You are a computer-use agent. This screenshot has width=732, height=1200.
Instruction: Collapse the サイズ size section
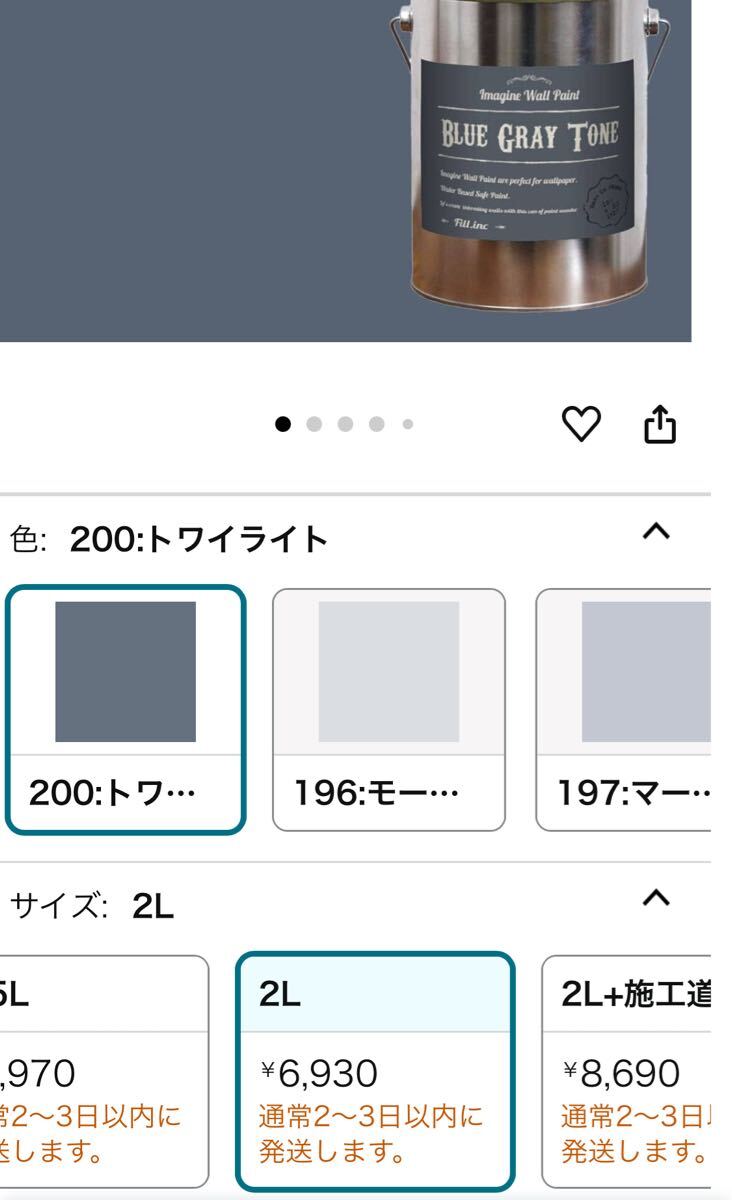coord(655,898)
